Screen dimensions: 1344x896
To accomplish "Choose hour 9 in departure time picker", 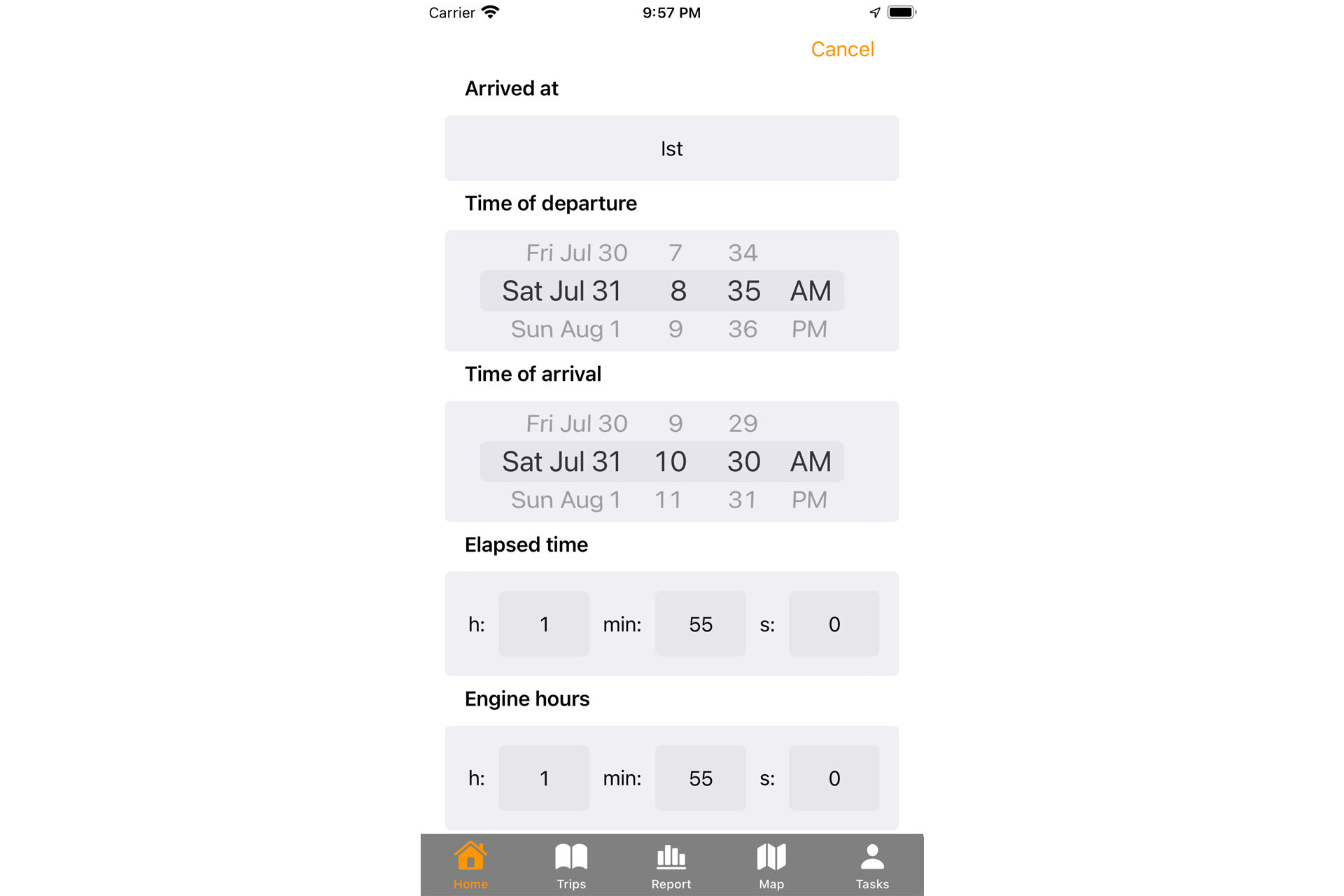I will tap(675, 329).
